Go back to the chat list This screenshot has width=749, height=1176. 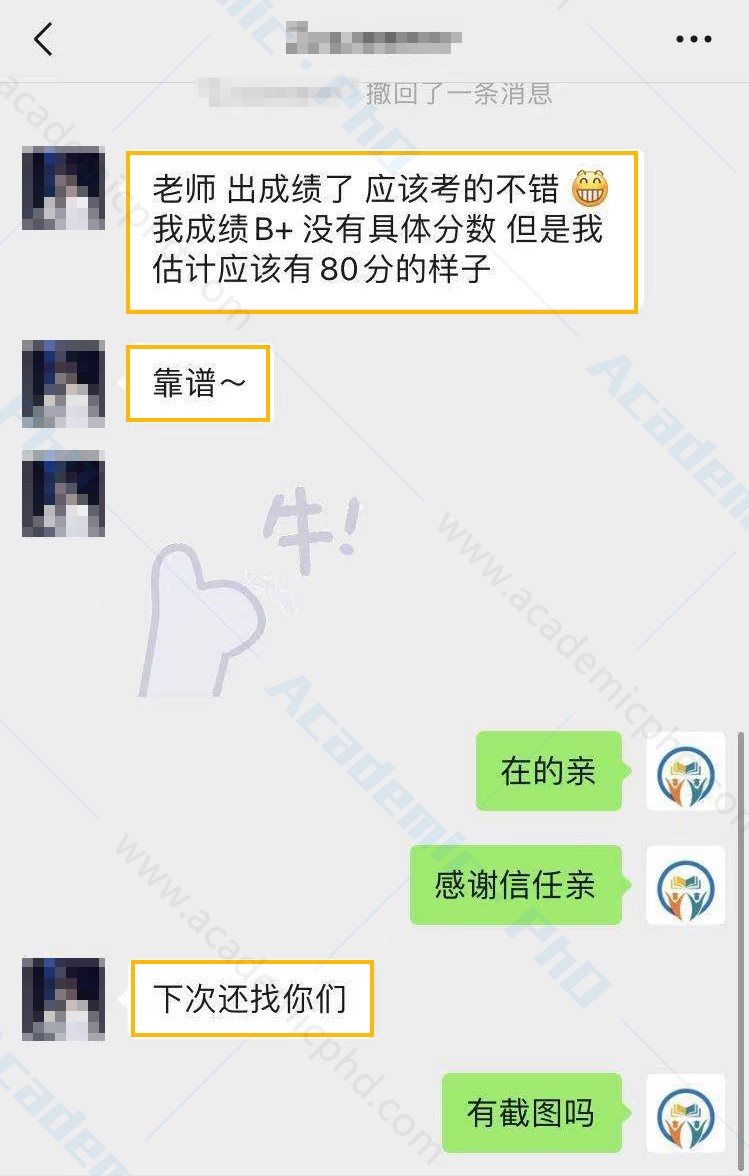point(42,40)
